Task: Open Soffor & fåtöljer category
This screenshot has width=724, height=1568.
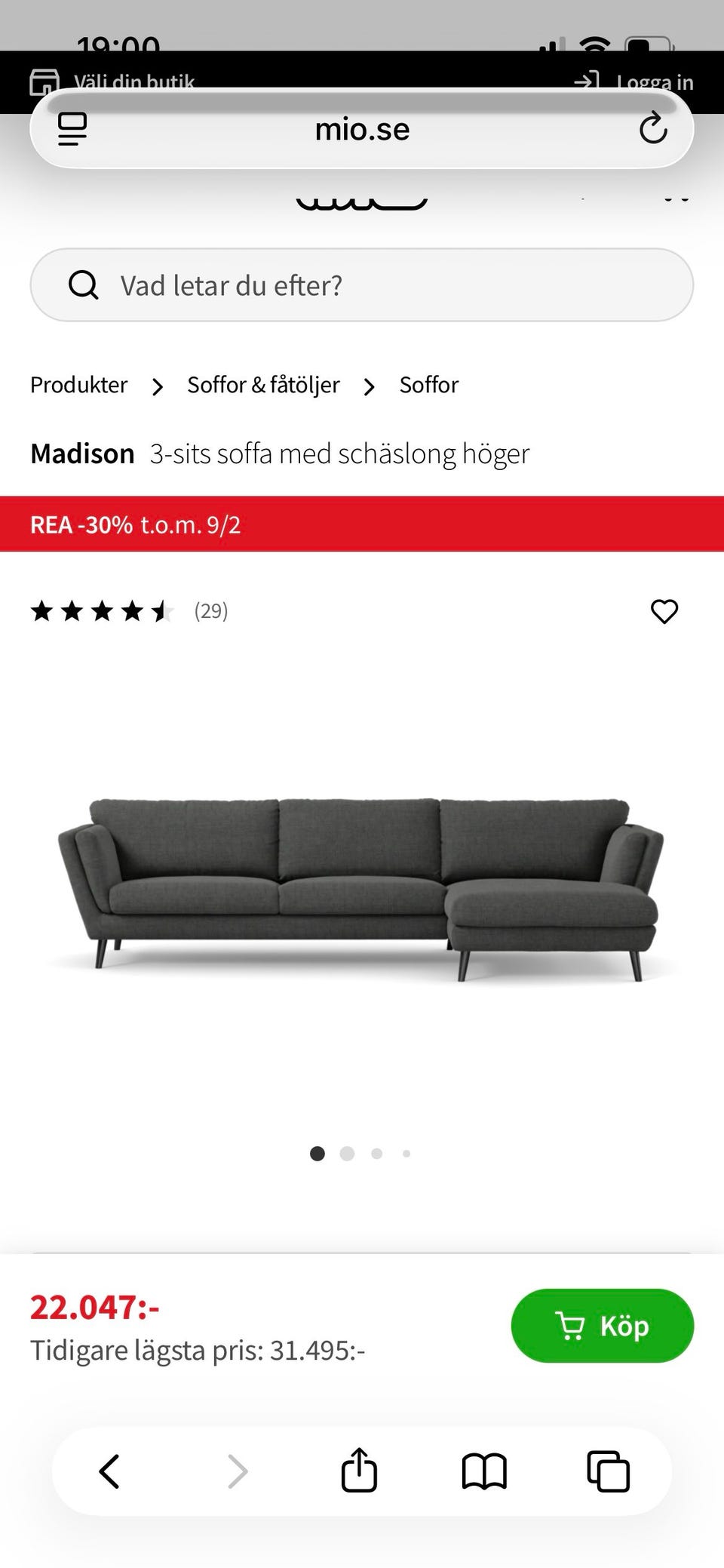Action: tap(263, 384)
